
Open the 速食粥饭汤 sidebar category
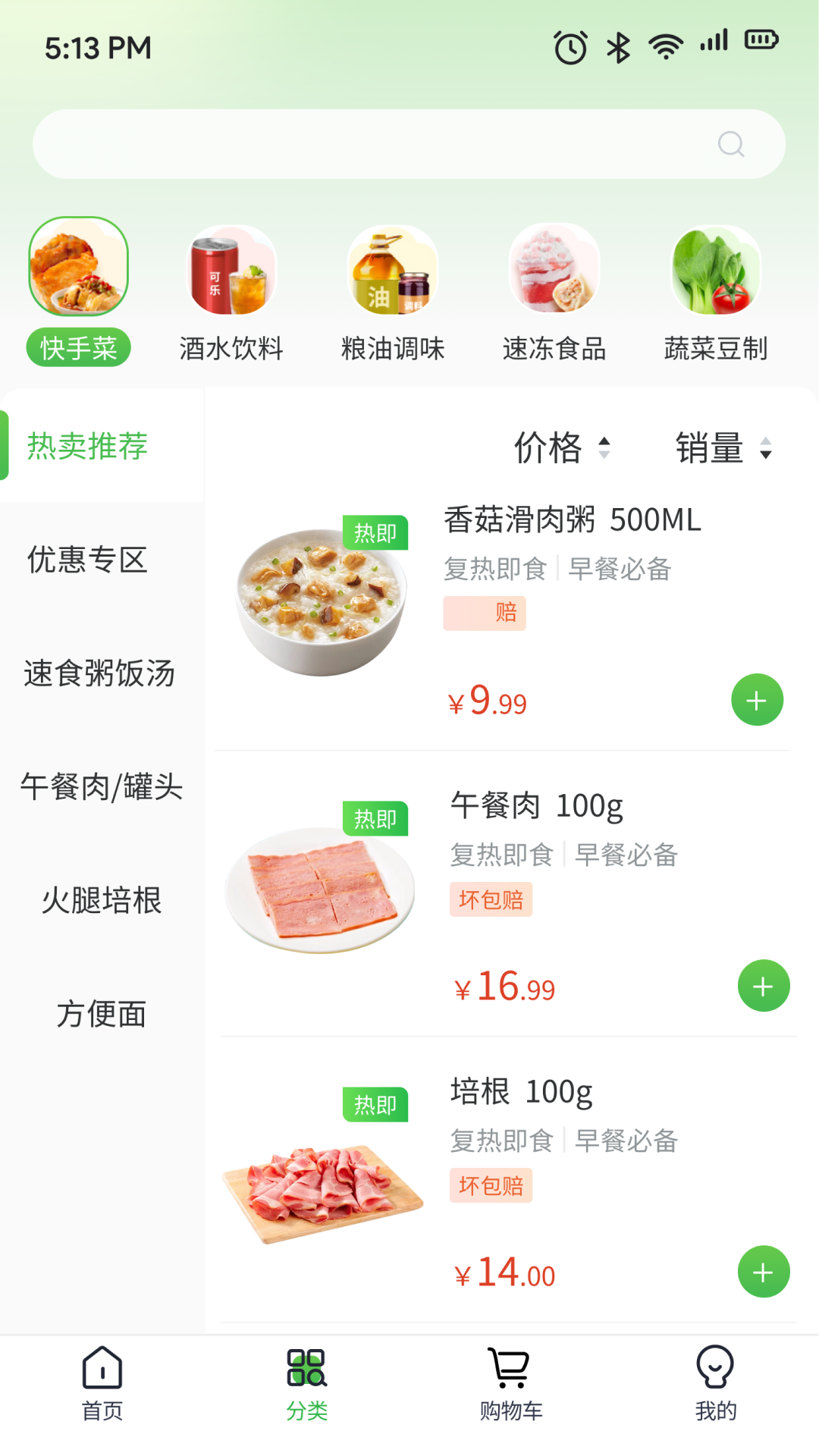click(101, 673)
